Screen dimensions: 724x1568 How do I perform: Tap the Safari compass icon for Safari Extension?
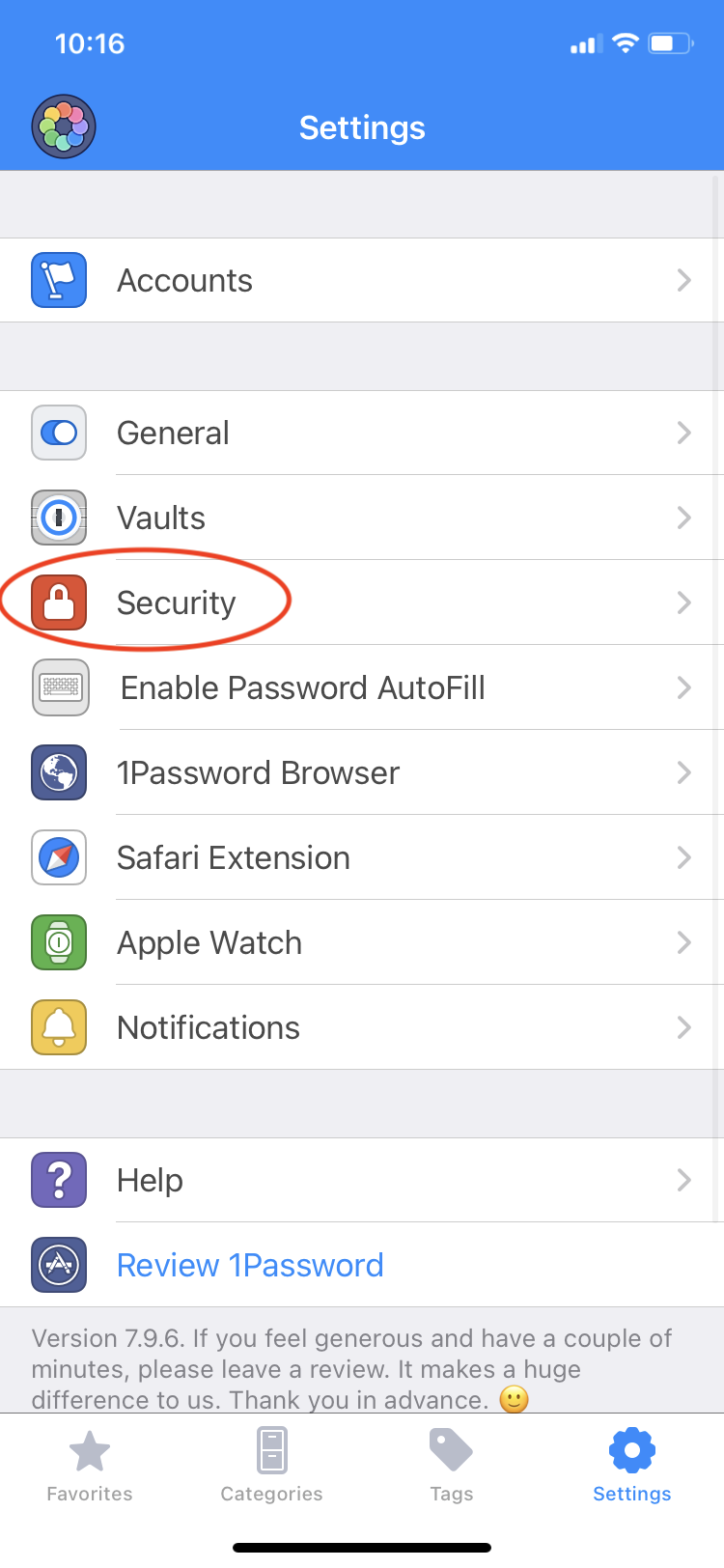pyautogui.click(x=58, y=857)
